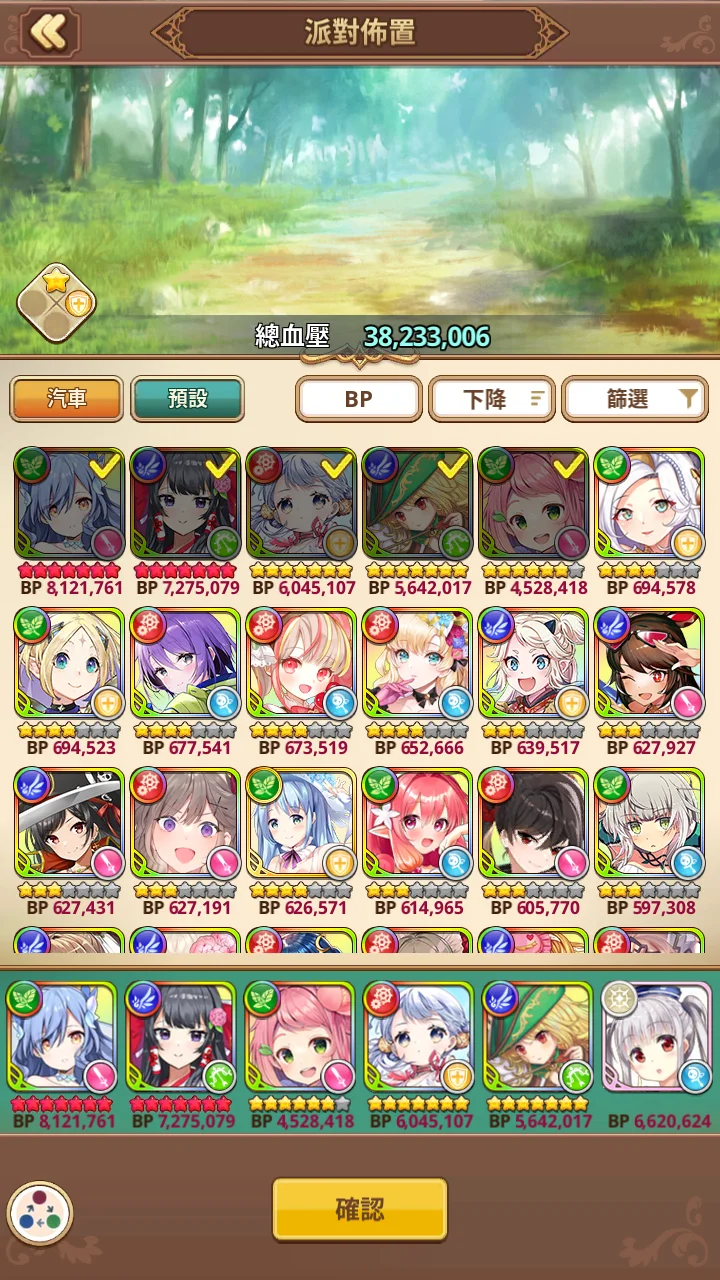
Task: Select the character with BP 694,578
Action: [x=649, y=503]
